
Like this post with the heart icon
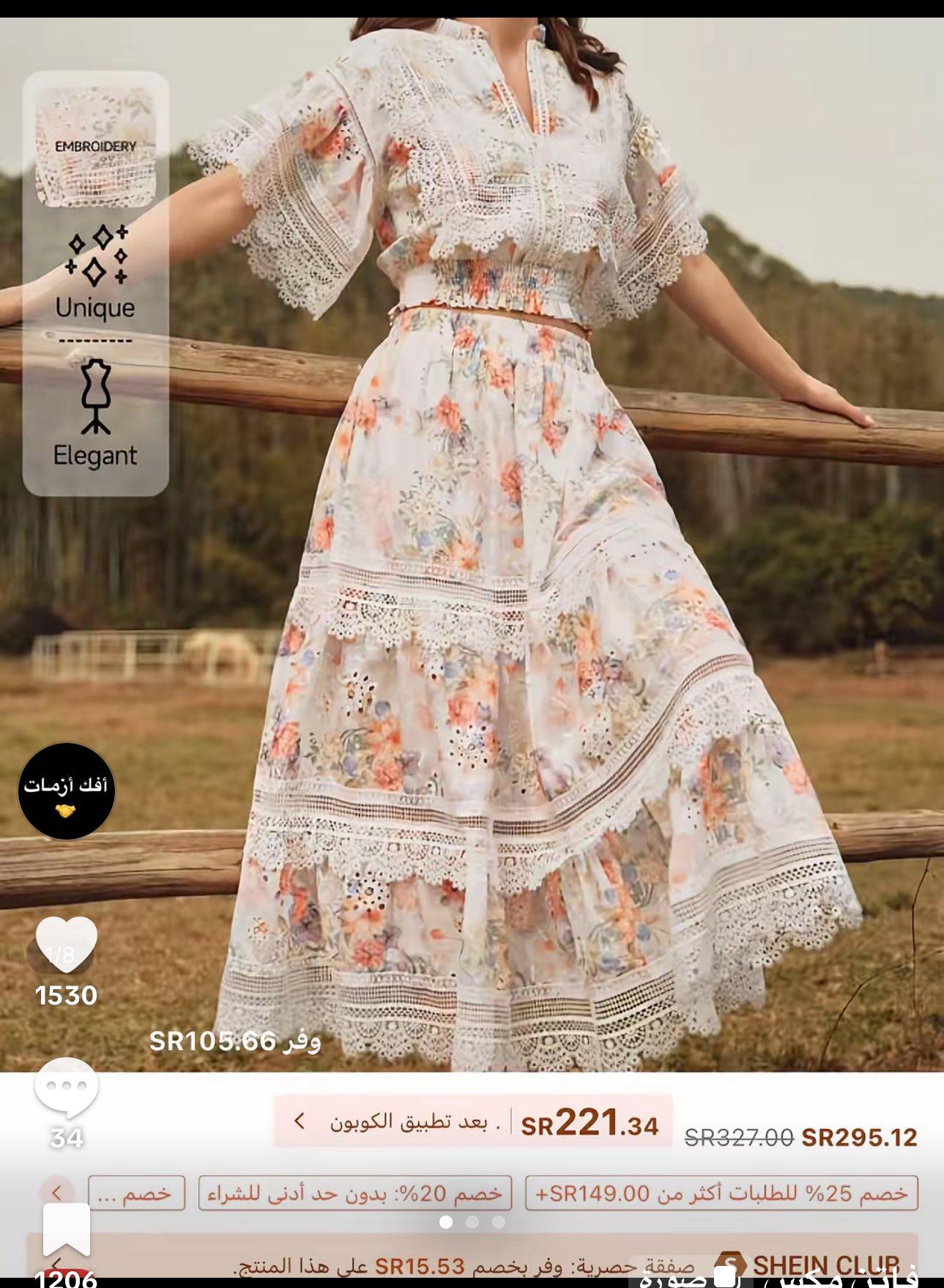66,944
